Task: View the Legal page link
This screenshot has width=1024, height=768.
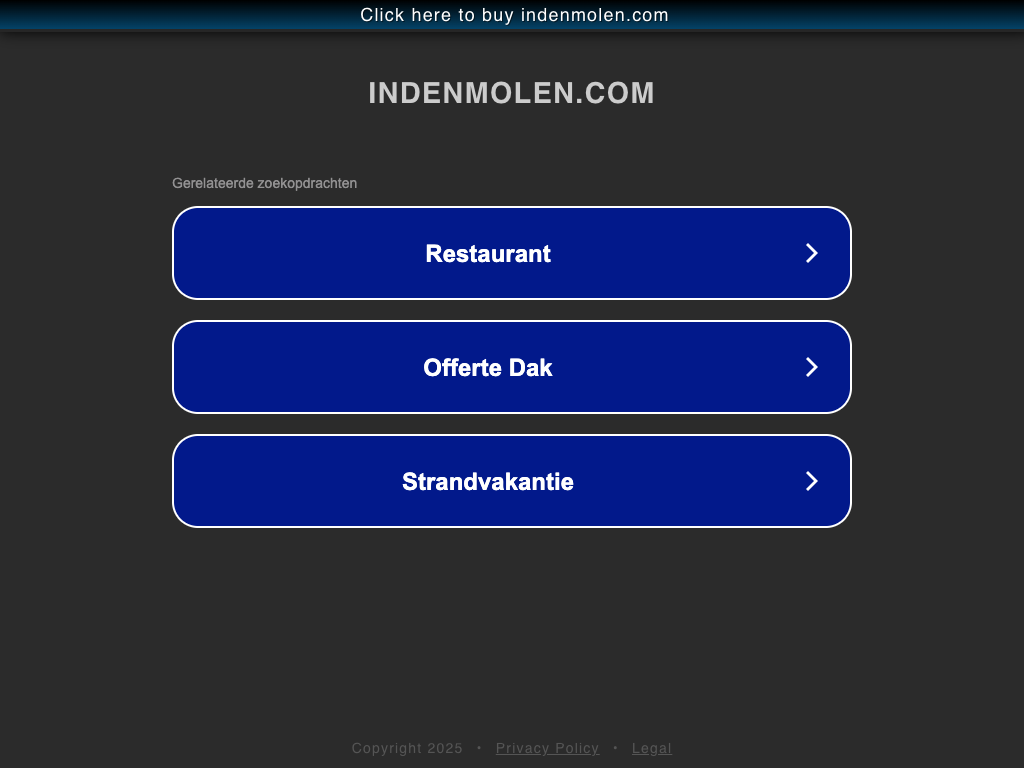Action: [651, 748]
